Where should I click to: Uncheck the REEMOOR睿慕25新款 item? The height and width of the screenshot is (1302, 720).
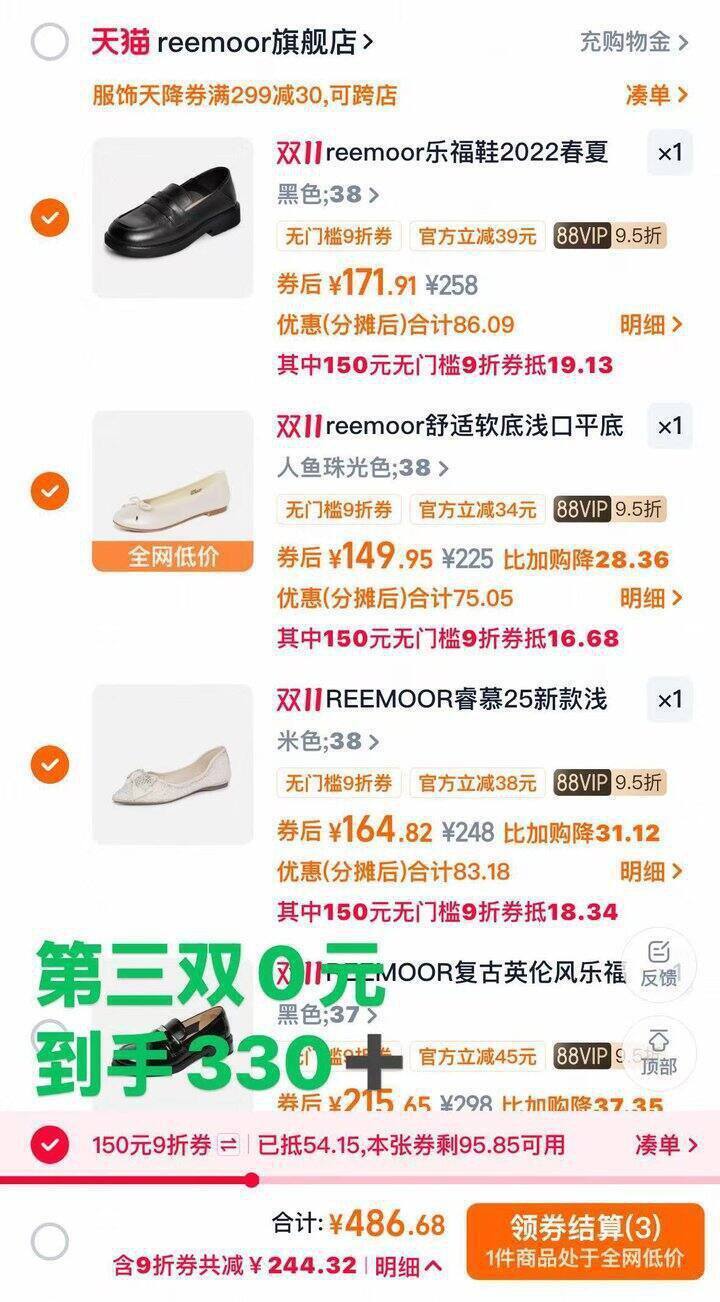coord(50,765)
